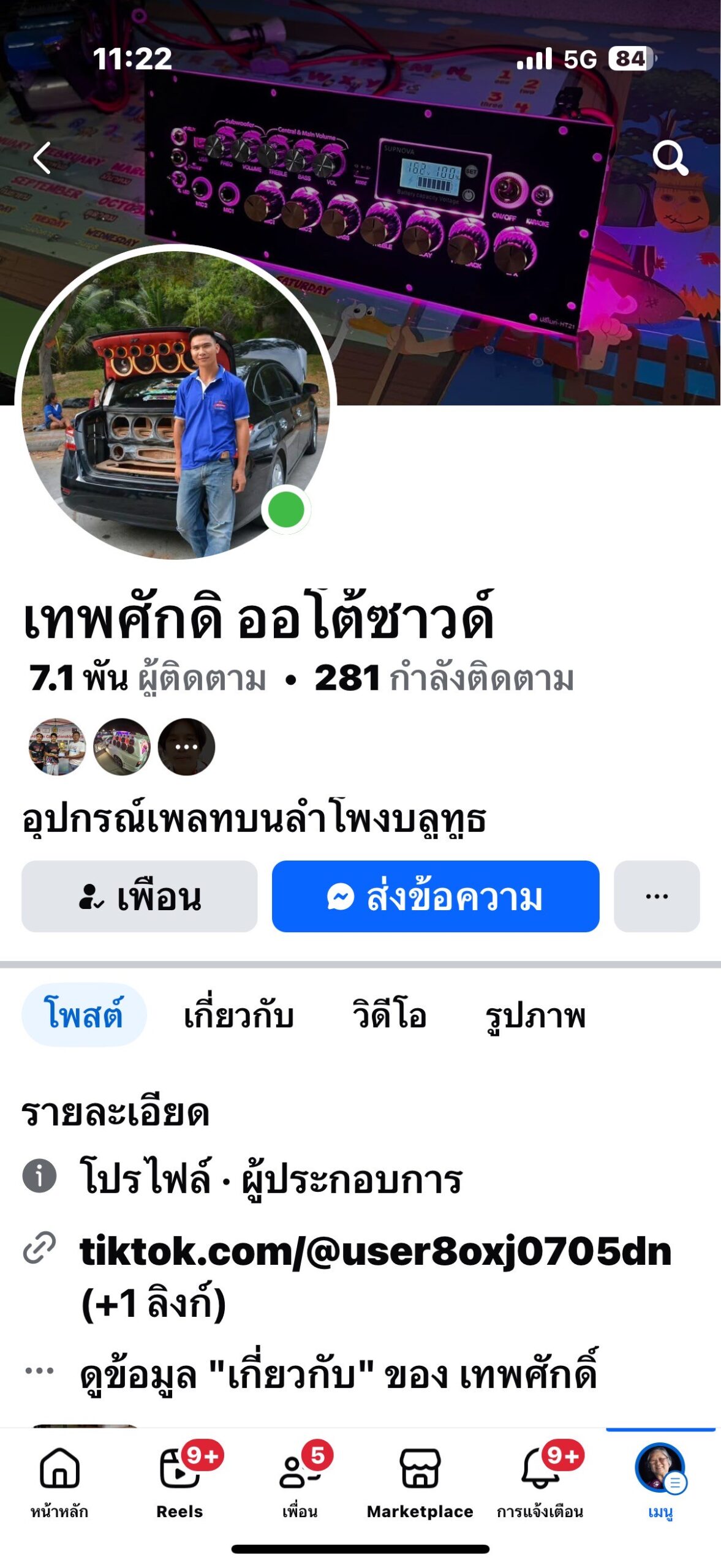Switch to the รูปภาพ tab
The image size is (721, 1568).
(535, 1015)
